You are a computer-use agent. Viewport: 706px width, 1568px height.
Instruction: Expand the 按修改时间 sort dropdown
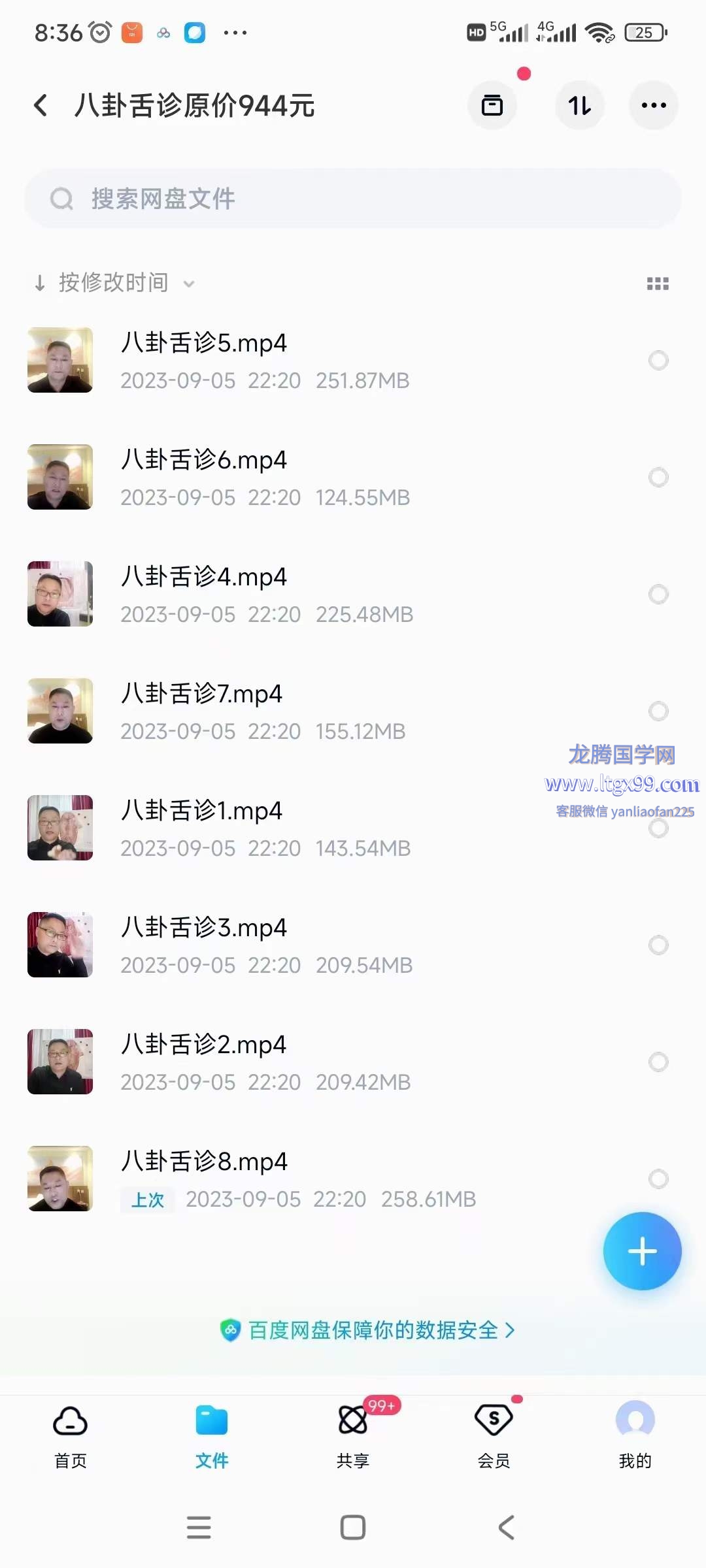click(114, 283)
